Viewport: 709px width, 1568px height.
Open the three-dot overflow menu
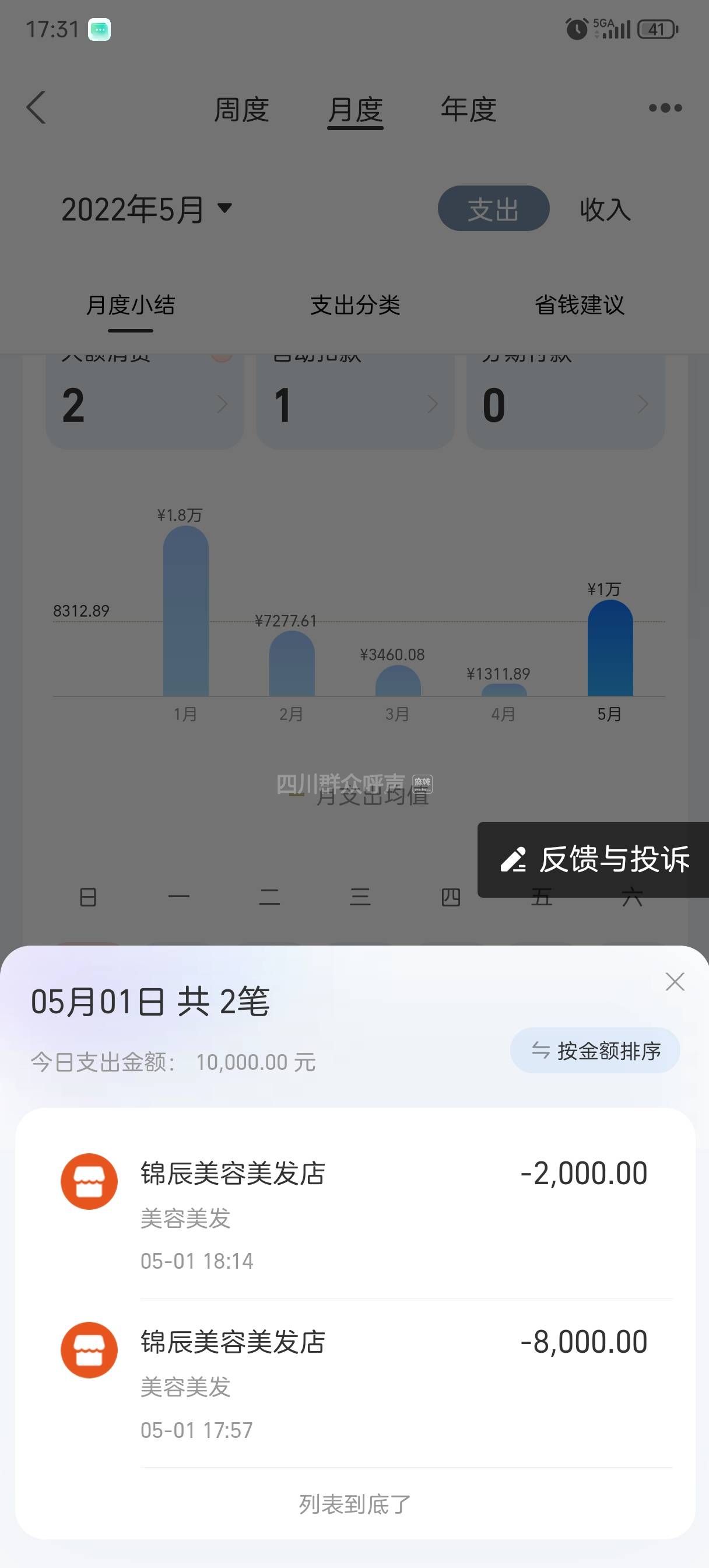click(665, 108)
